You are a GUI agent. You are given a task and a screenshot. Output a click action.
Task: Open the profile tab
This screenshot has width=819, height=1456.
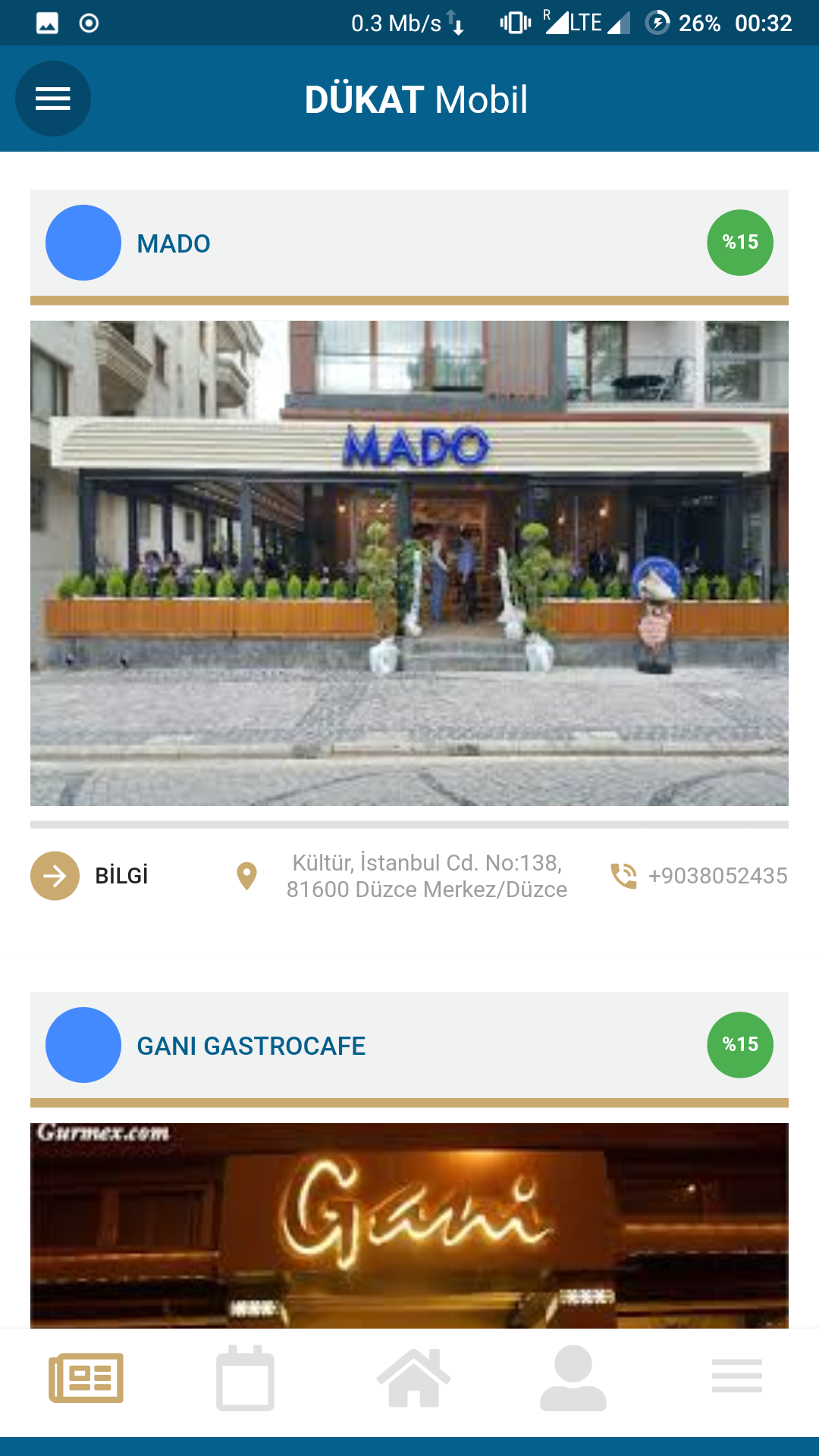pyautogui.click(x=573, y=1378)
